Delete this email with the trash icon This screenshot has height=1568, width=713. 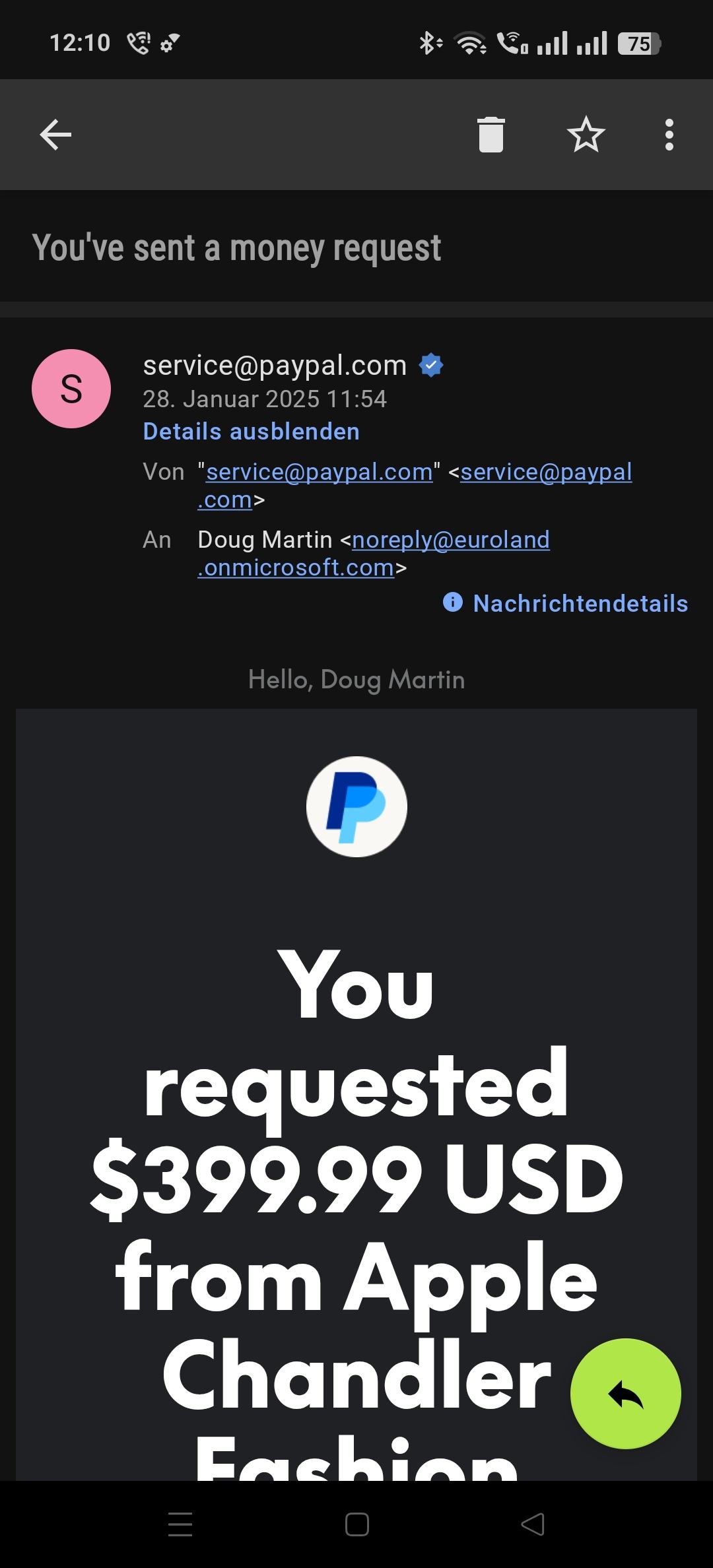tap(491, 135)
